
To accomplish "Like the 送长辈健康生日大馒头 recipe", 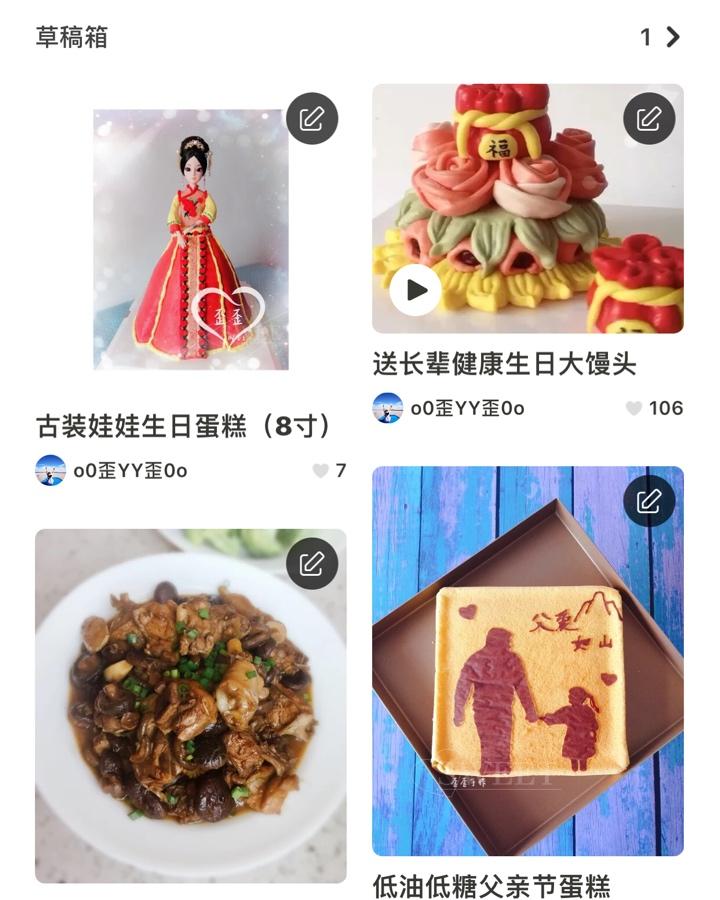I will click(x=634, y=408).
